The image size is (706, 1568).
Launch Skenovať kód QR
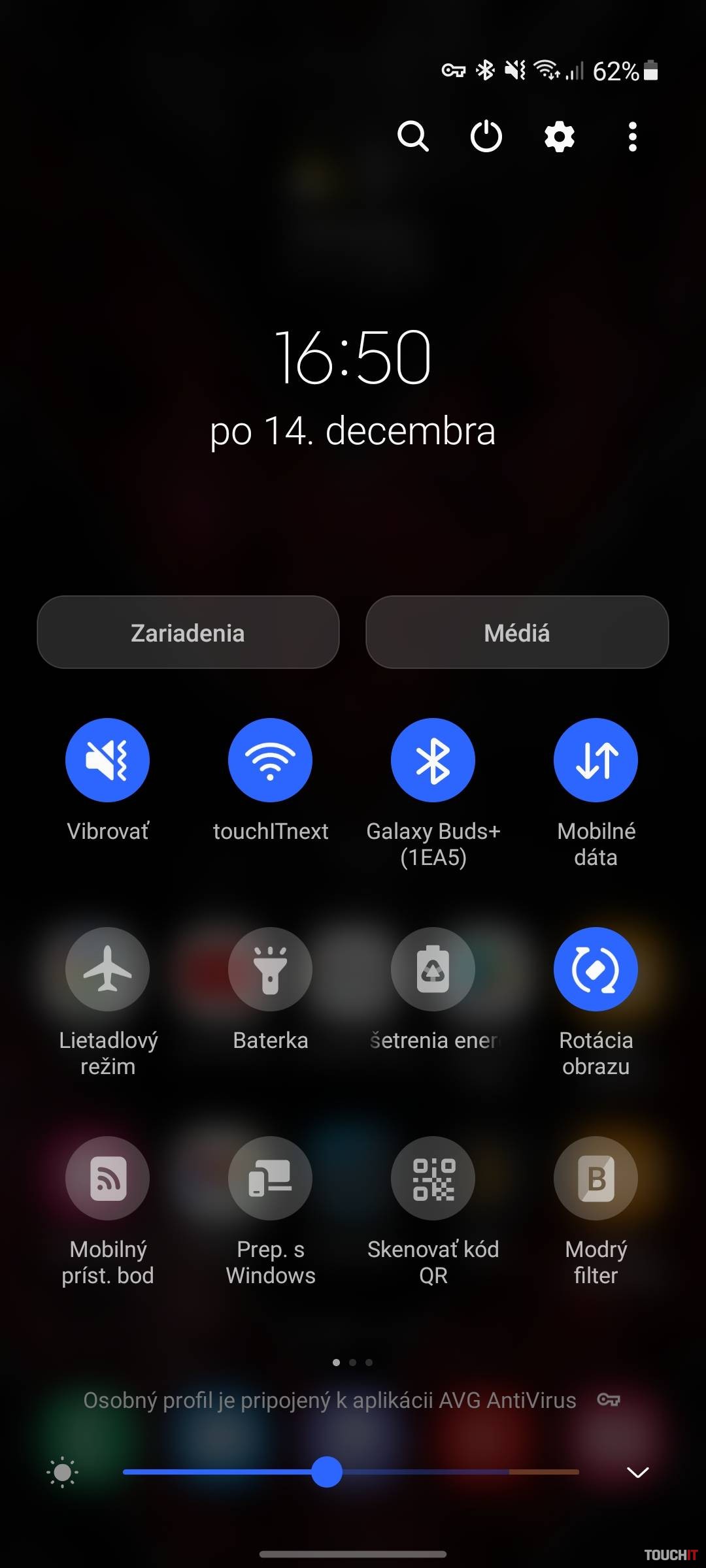[433, 1178]
